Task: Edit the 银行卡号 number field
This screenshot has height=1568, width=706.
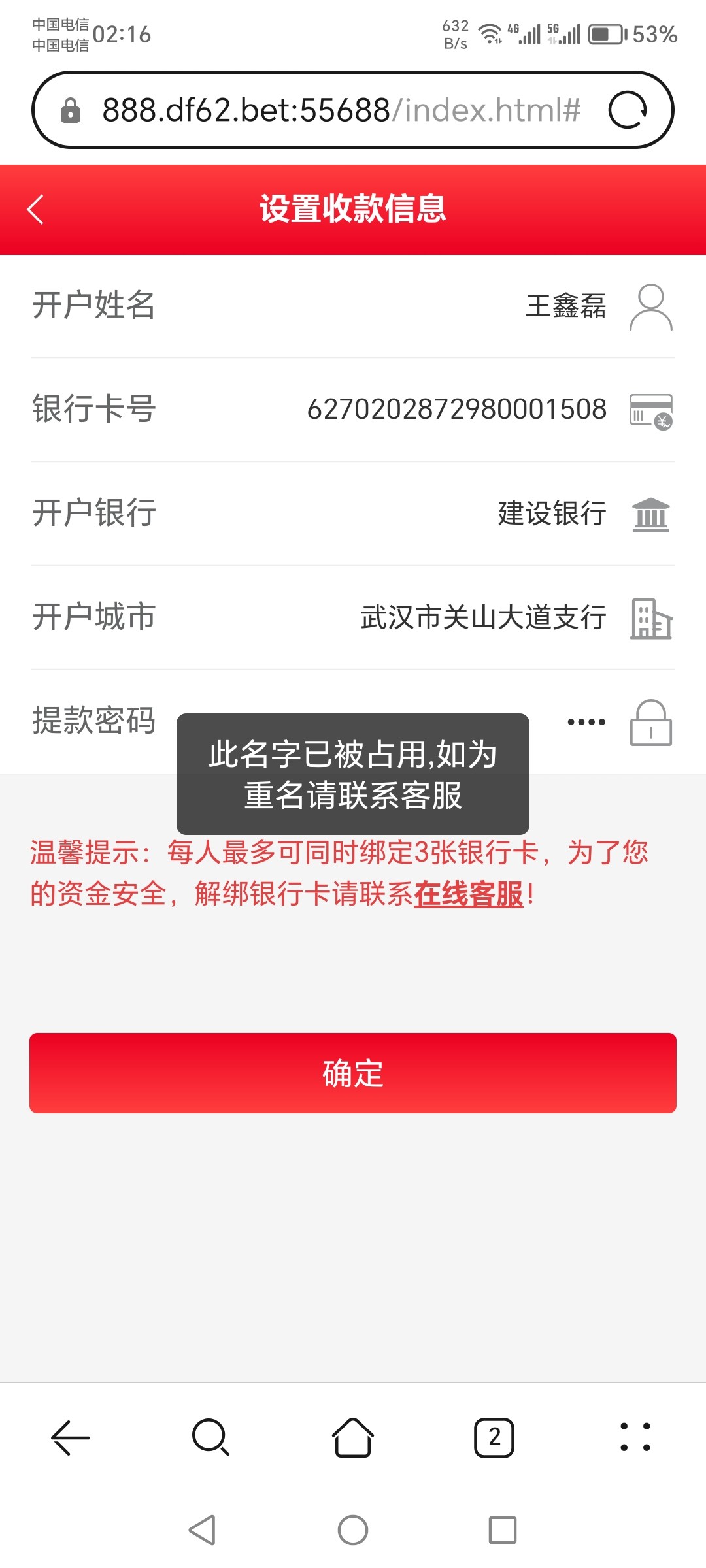Action: click(456, 410)
